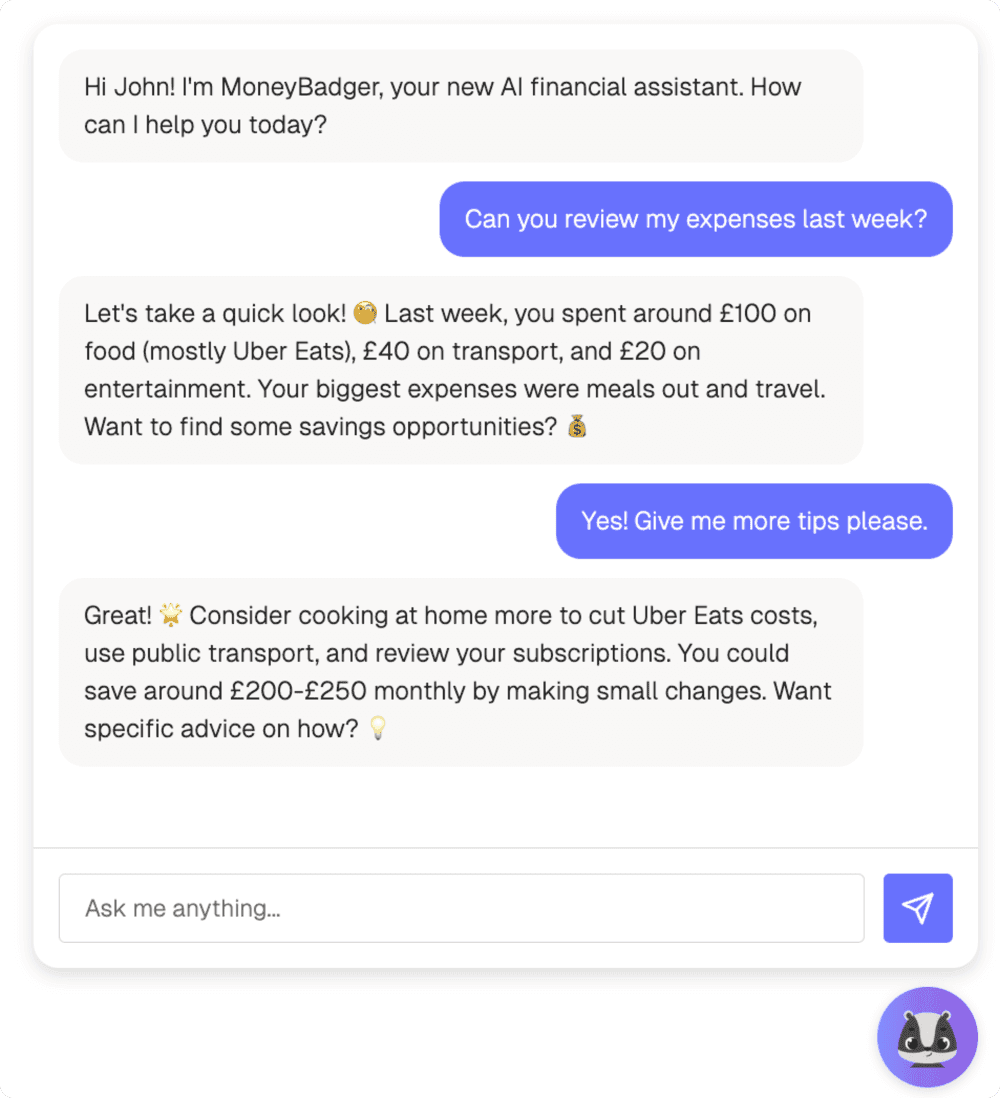Image resolution: width=1000 pixels, height=1098 pixels.
Task: Select the greeting message from MoneyBadger
Action: [460, 105]
